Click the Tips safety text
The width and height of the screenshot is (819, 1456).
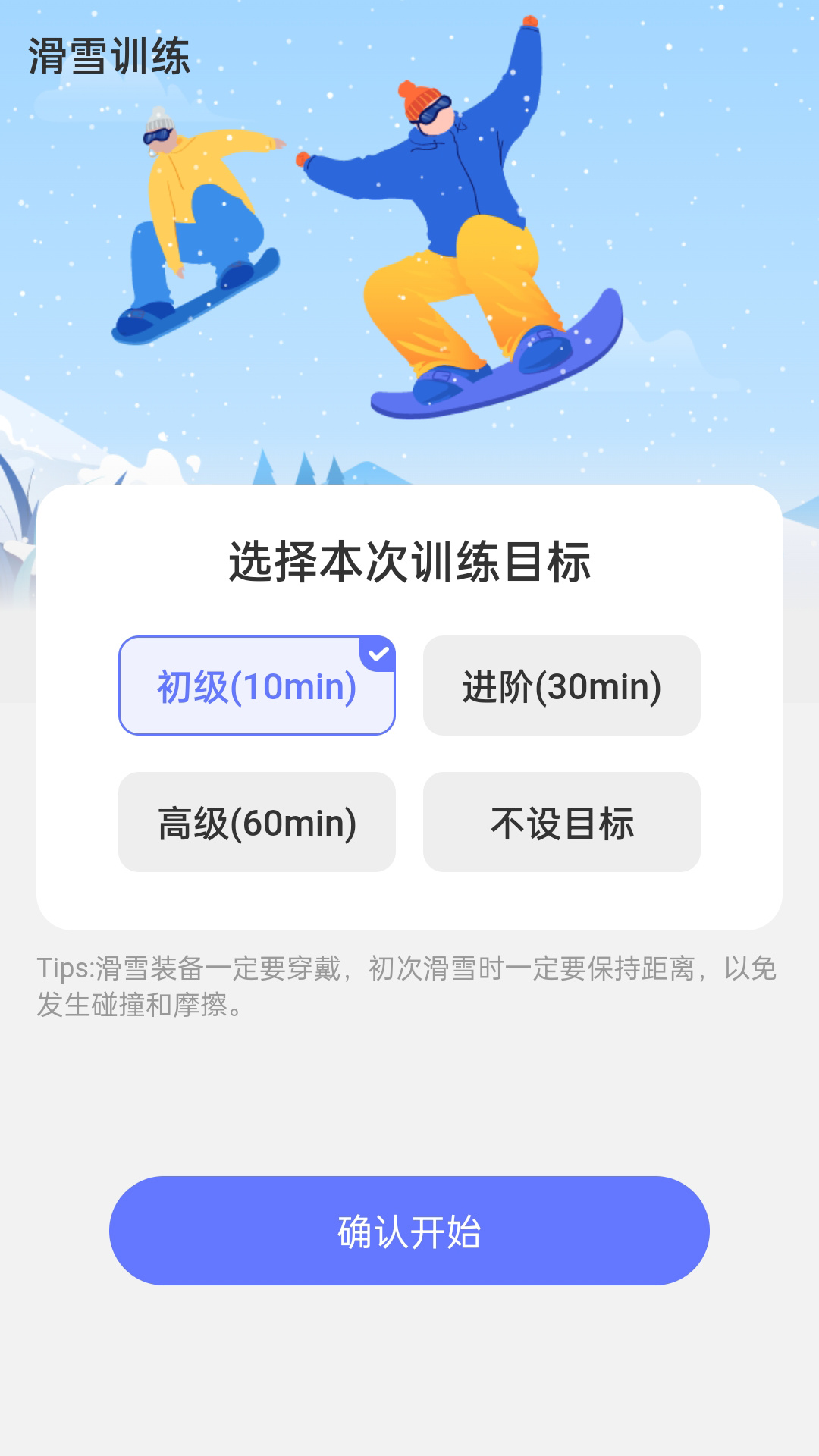click(409, 986)
